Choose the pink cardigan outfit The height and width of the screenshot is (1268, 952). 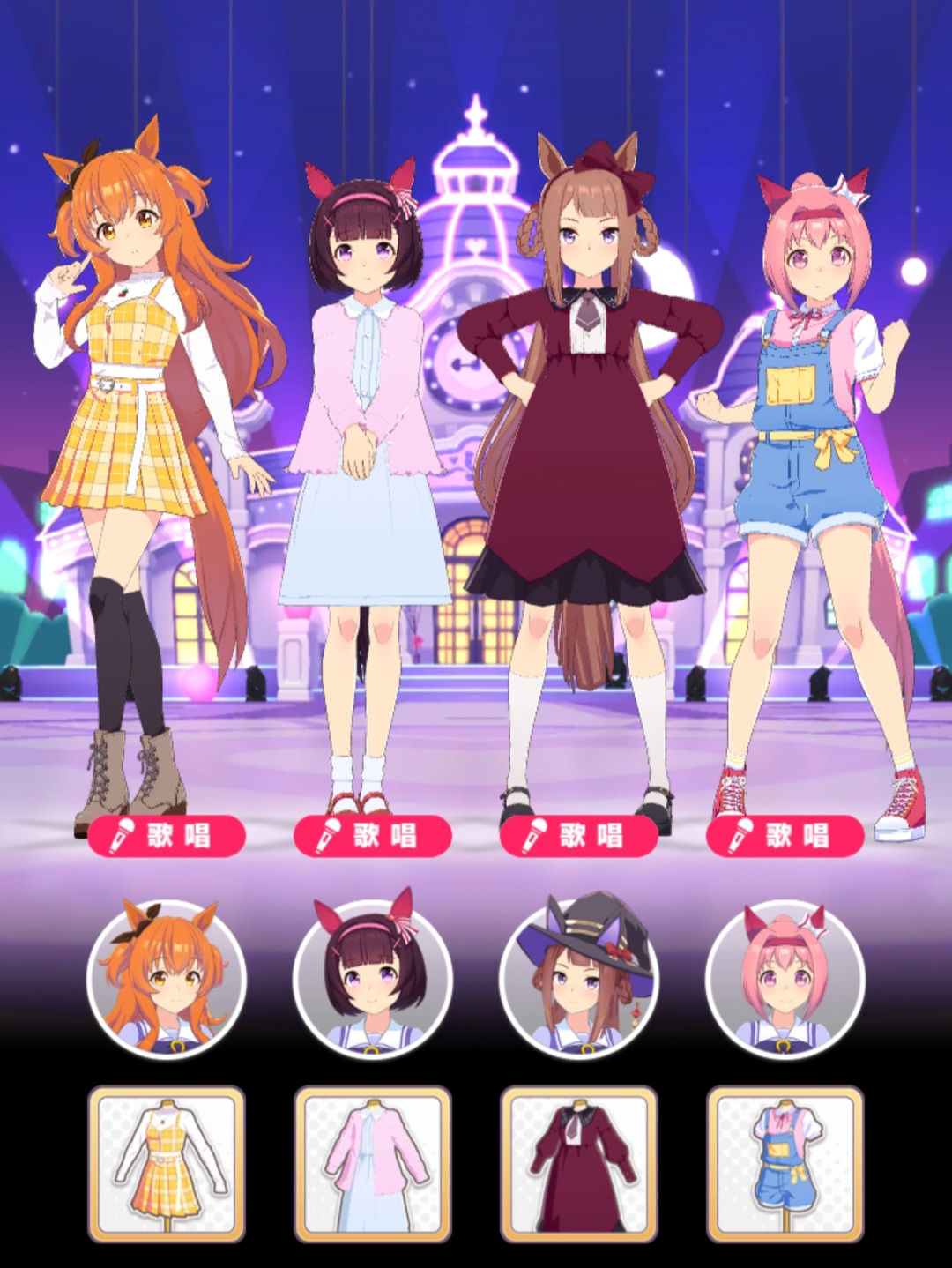point(373,1164)
